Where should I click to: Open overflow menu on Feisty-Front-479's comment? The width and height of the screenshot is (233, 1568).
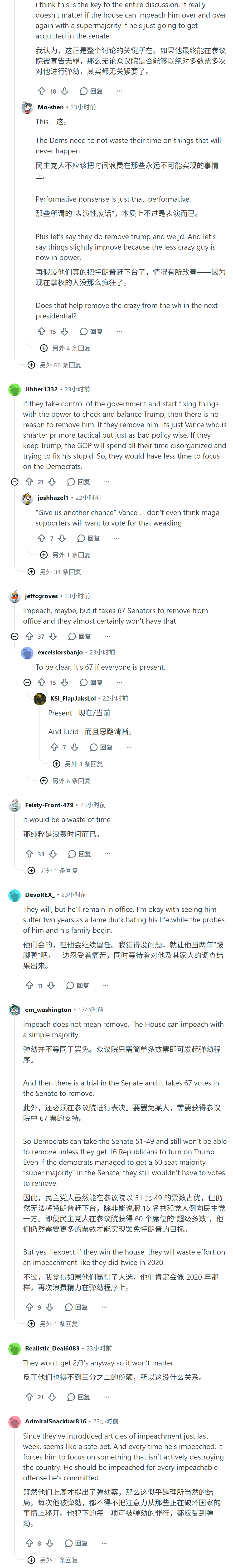tap(107, 853)
